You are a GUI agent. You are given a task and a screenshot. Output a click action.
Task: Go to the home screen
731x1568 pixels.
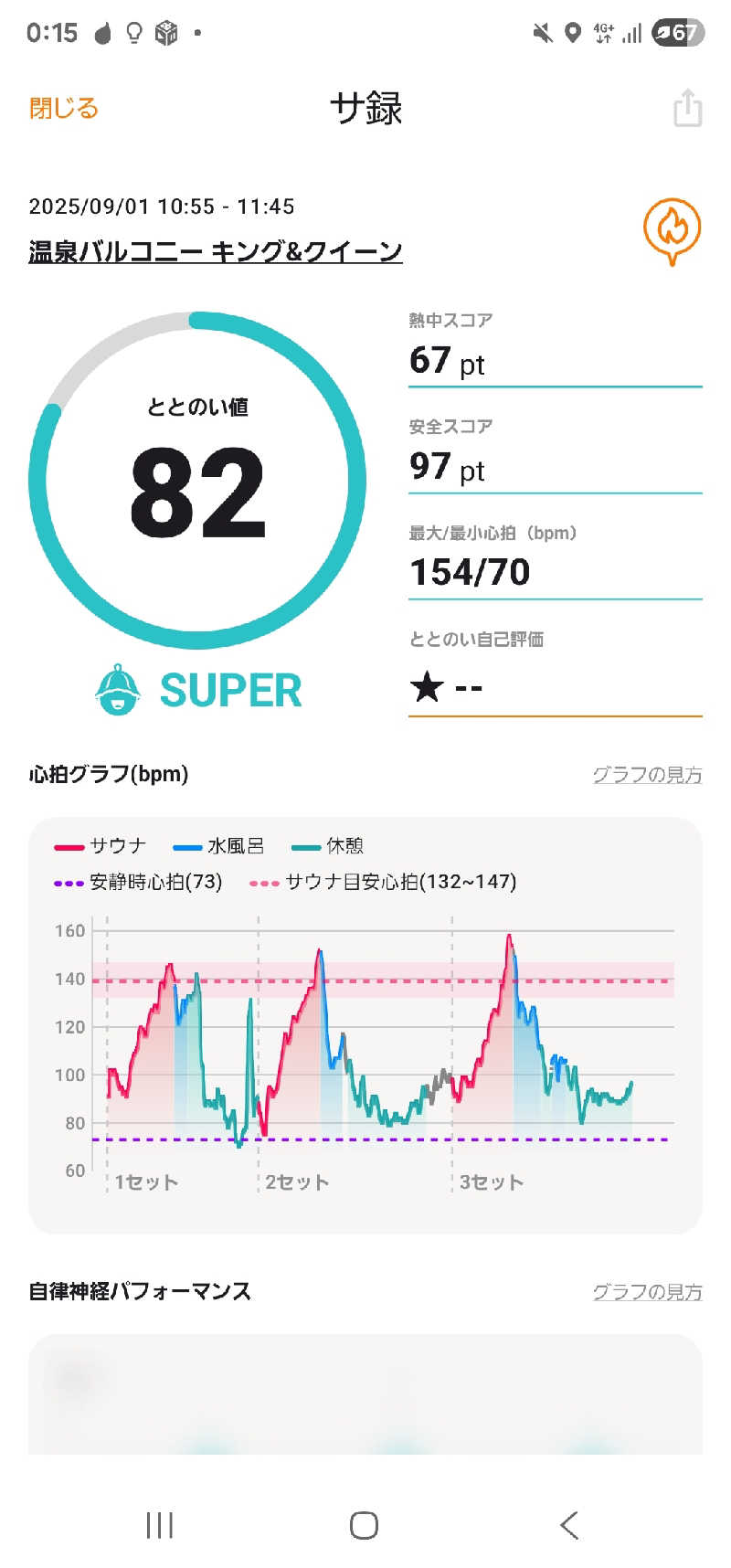tap(364, 1524)
